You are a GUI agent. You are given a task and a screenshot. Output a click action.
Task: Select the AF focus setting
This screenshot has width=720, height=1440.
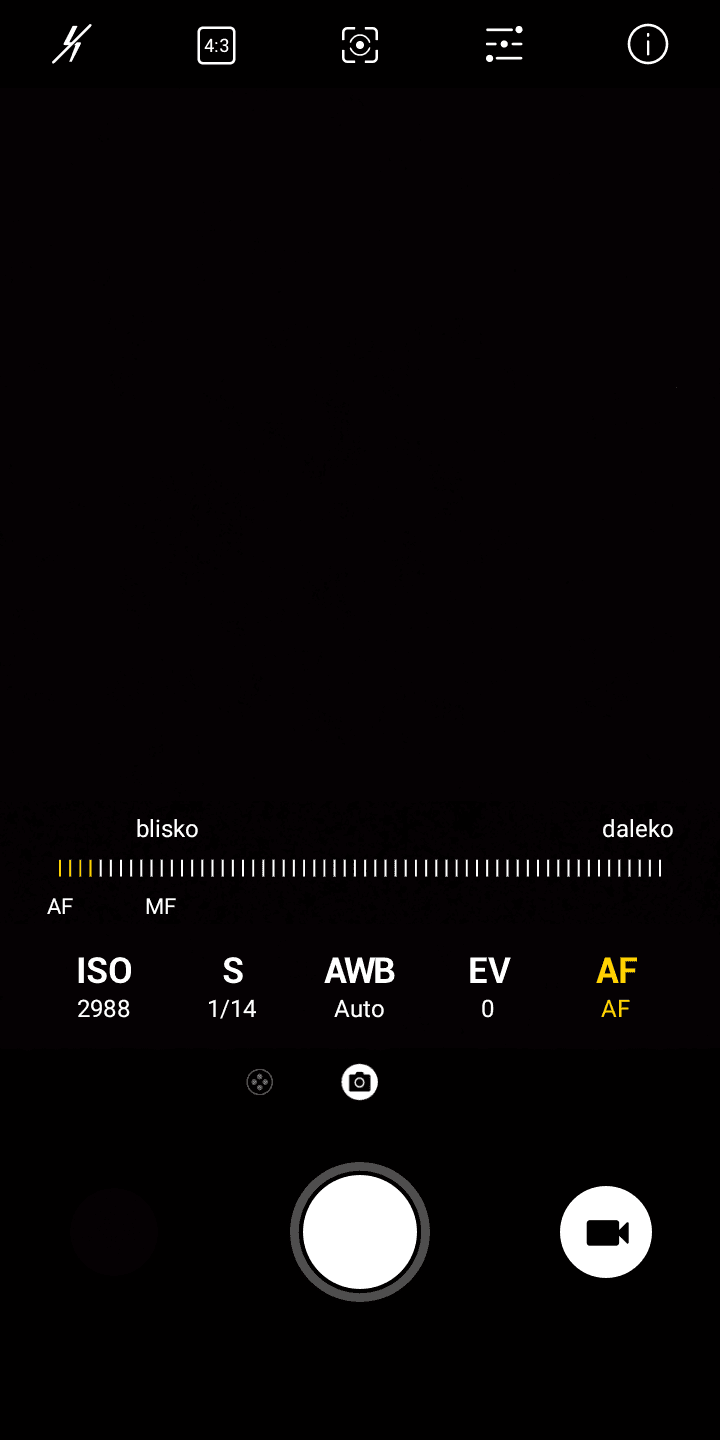point(616,988)
